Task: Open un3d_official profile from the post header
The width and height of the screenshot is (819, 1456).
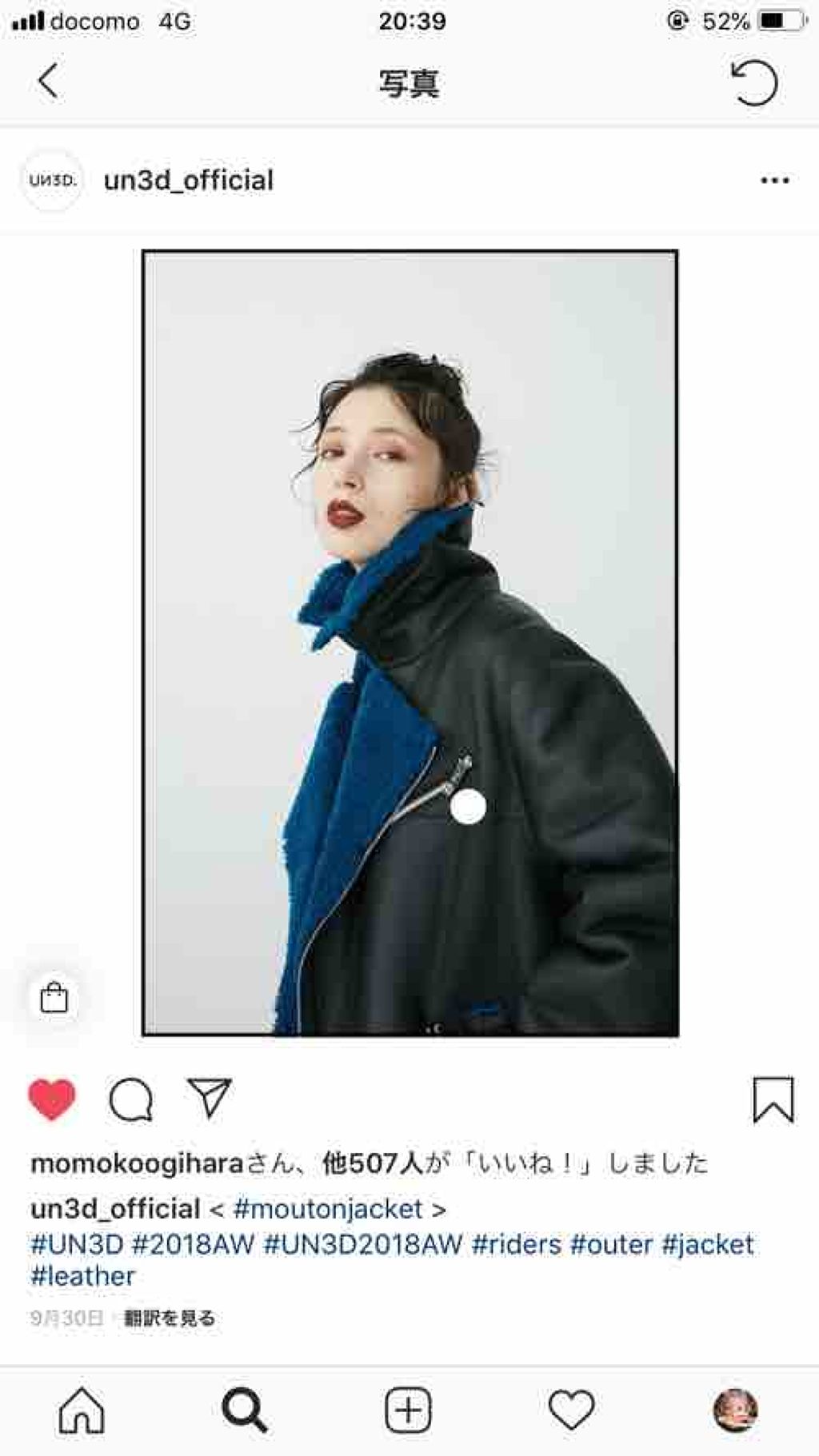Action: tap(188, 181)
